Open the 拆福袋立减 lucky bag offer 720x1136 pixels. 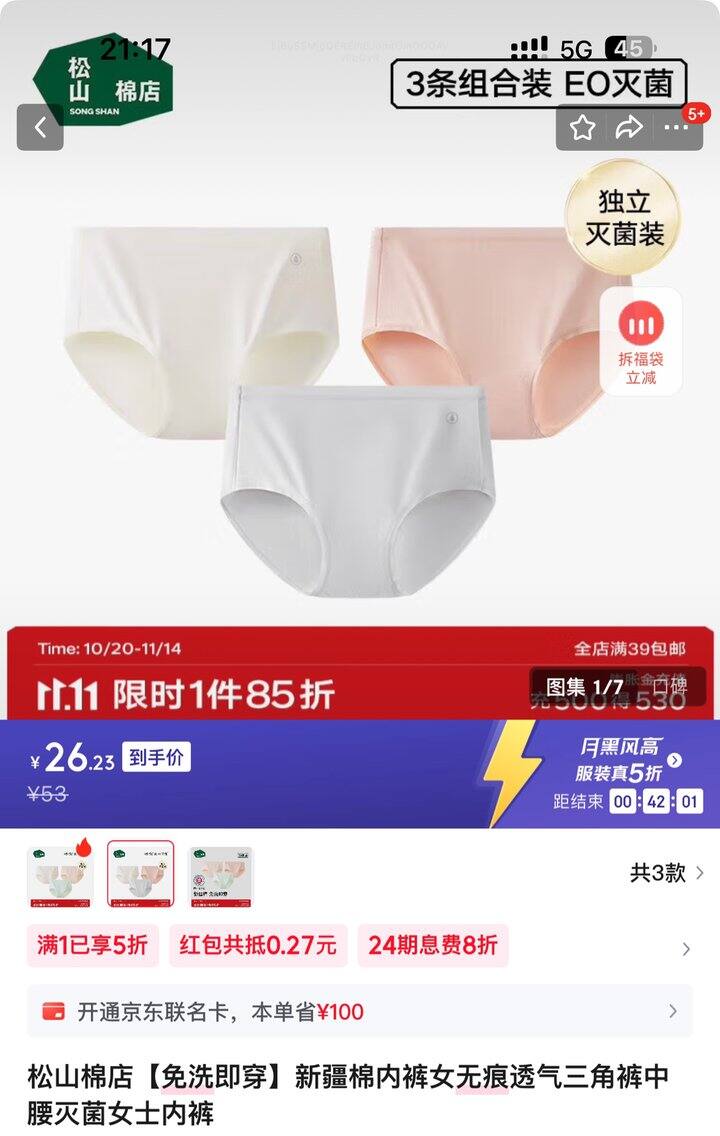pyautogui.click(x=641, y=340)
